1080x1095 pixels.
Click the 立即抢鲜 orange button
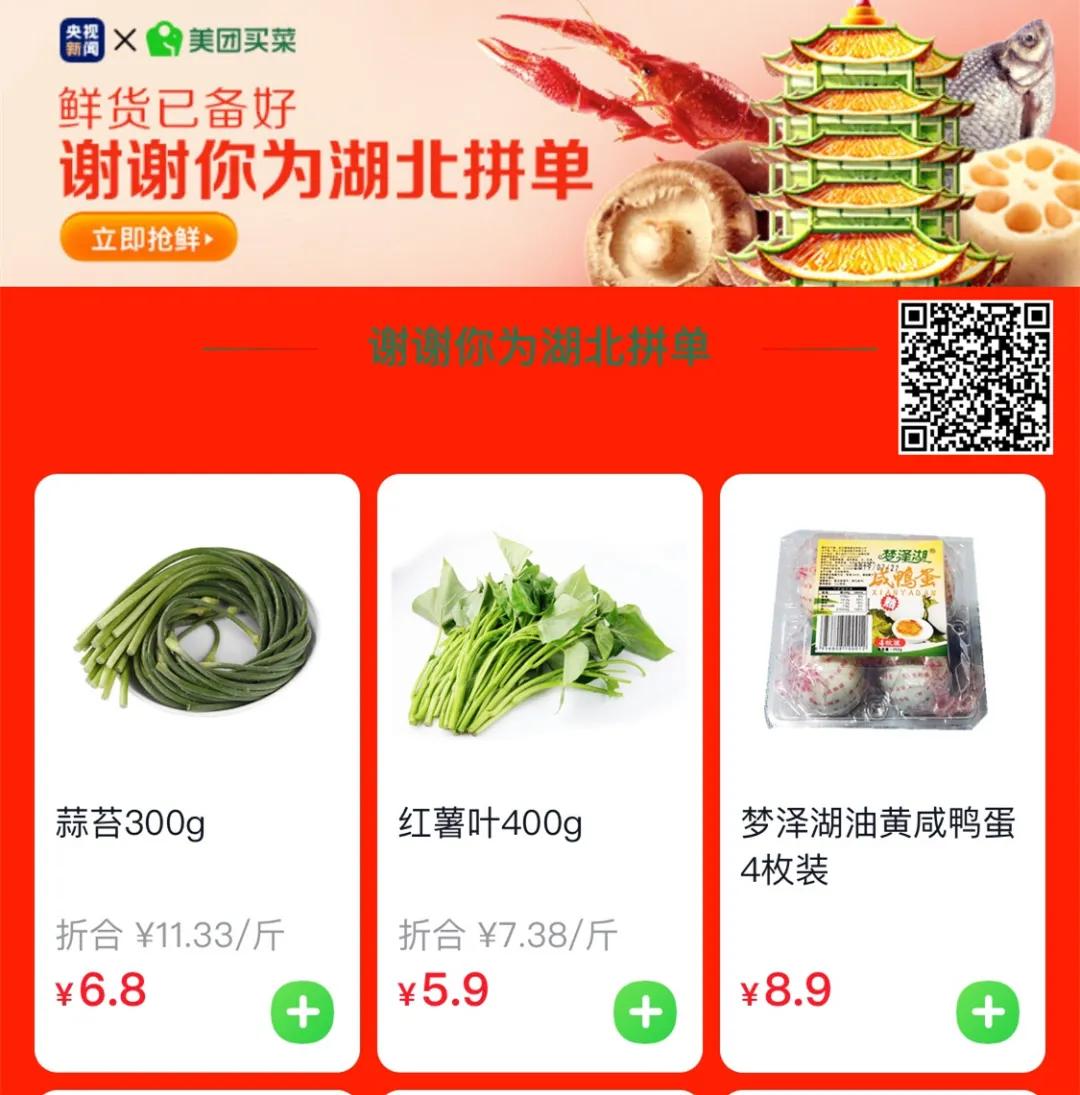(x=146, y=238)
